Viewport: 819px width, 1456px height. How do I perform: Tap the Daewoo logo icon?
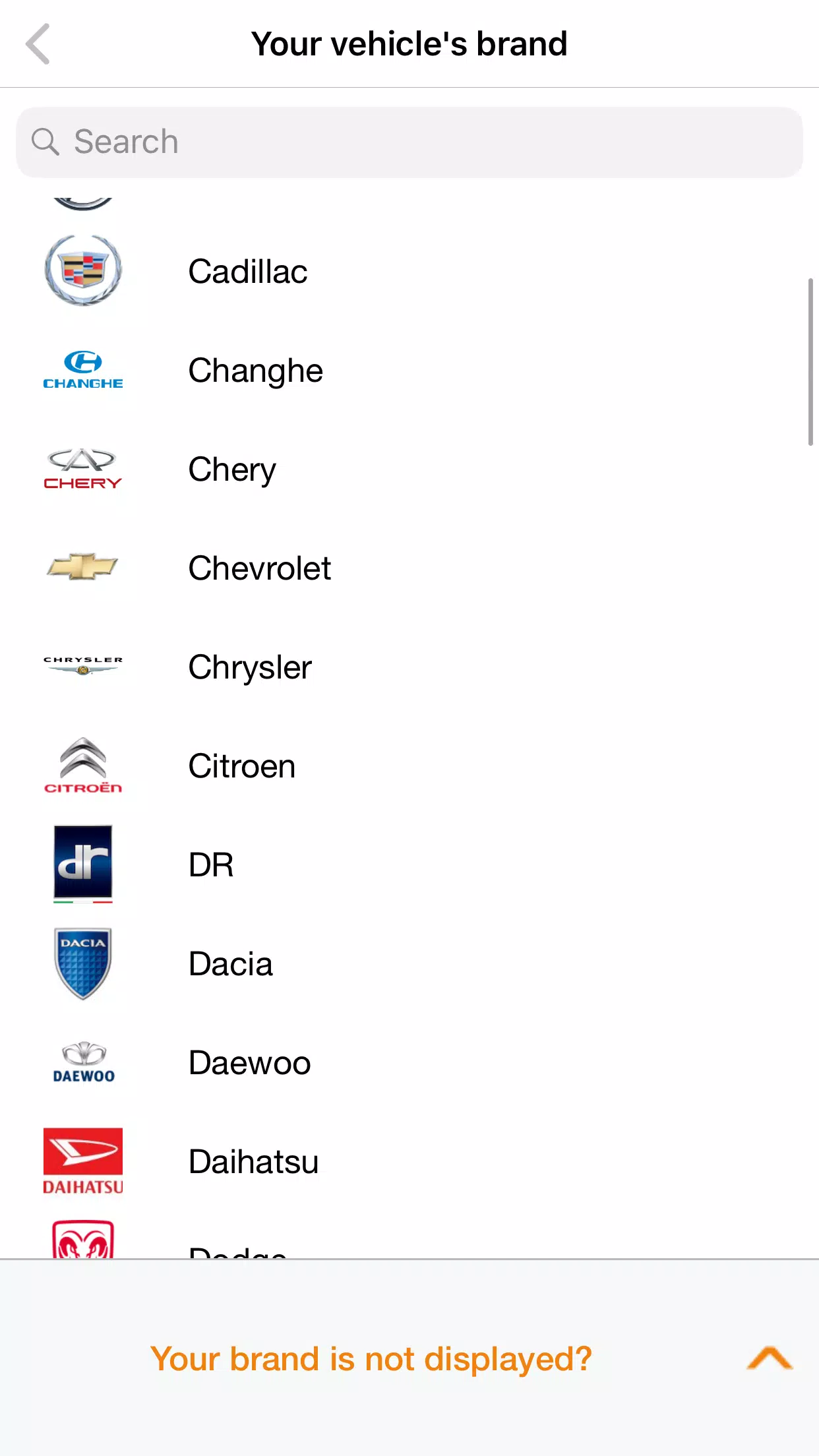tap(84, 1062)
